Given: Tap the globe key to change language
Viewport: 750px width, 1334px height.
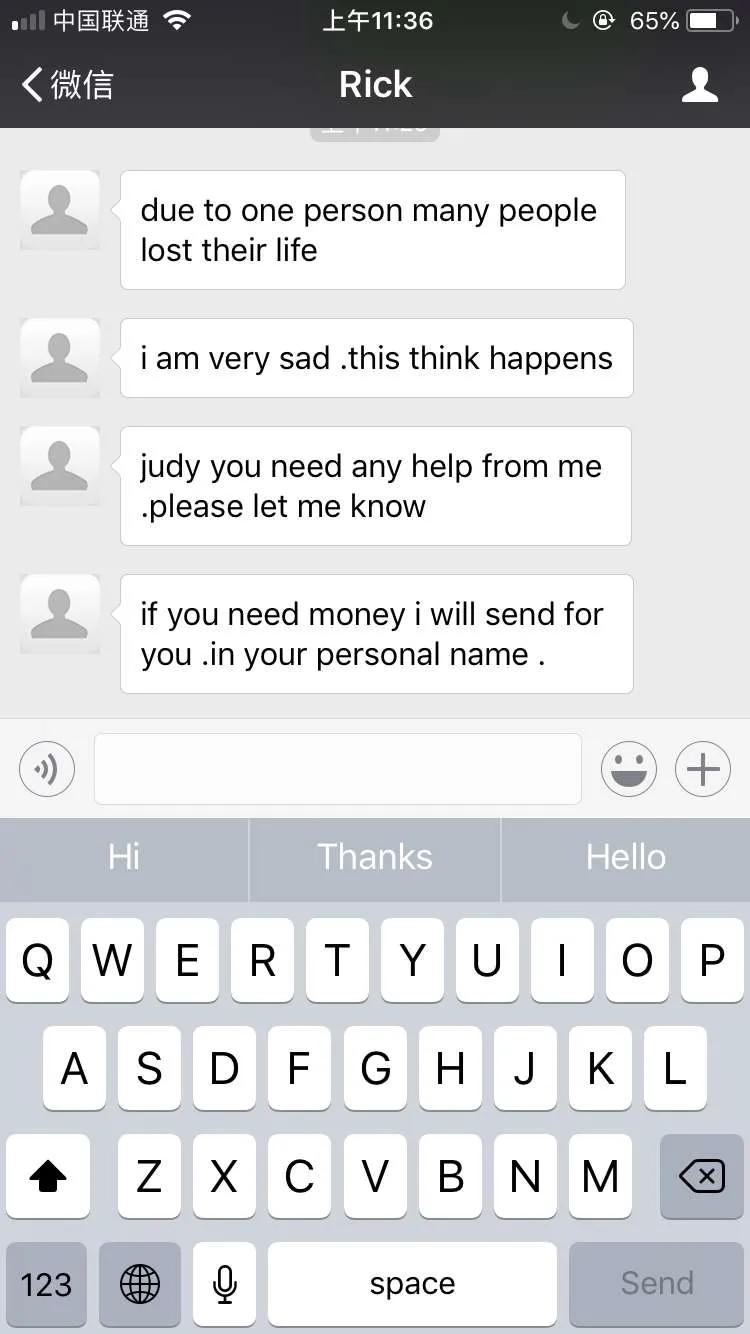Looking at the screenshot, I should pyautogui.click(x=140, y=1284).
